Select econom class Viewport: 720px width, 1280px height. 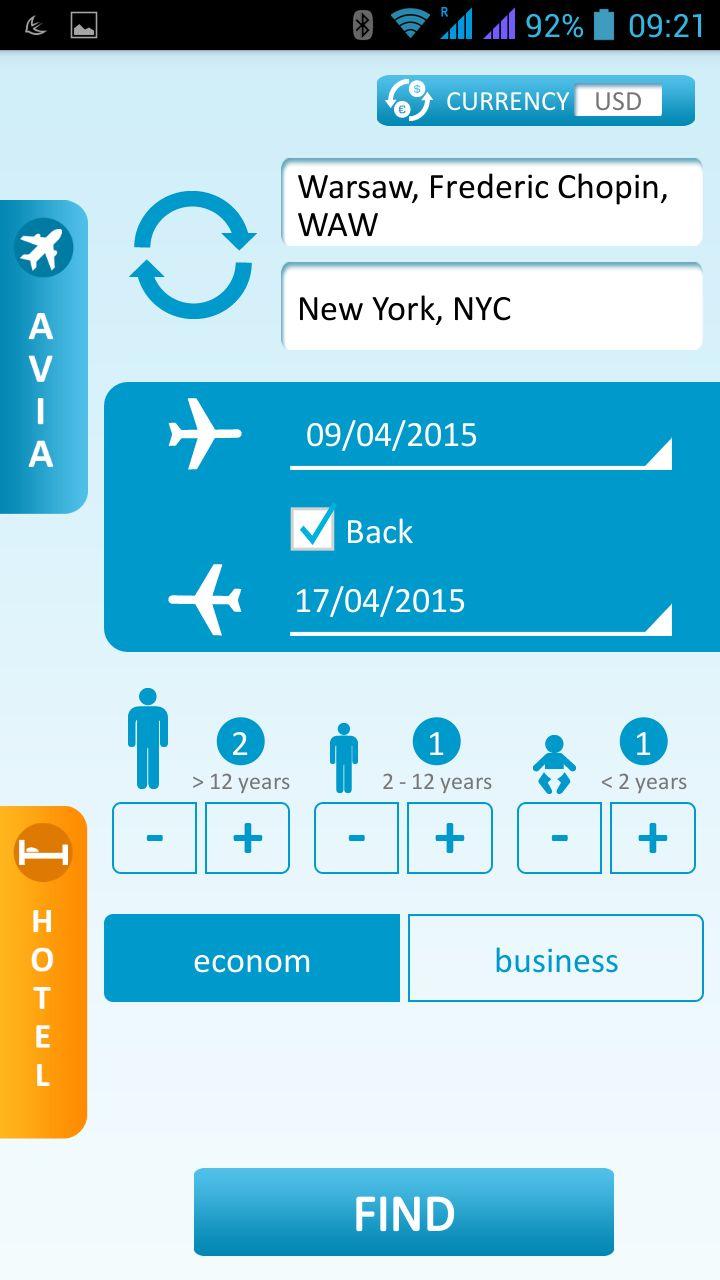click(252, 959)
